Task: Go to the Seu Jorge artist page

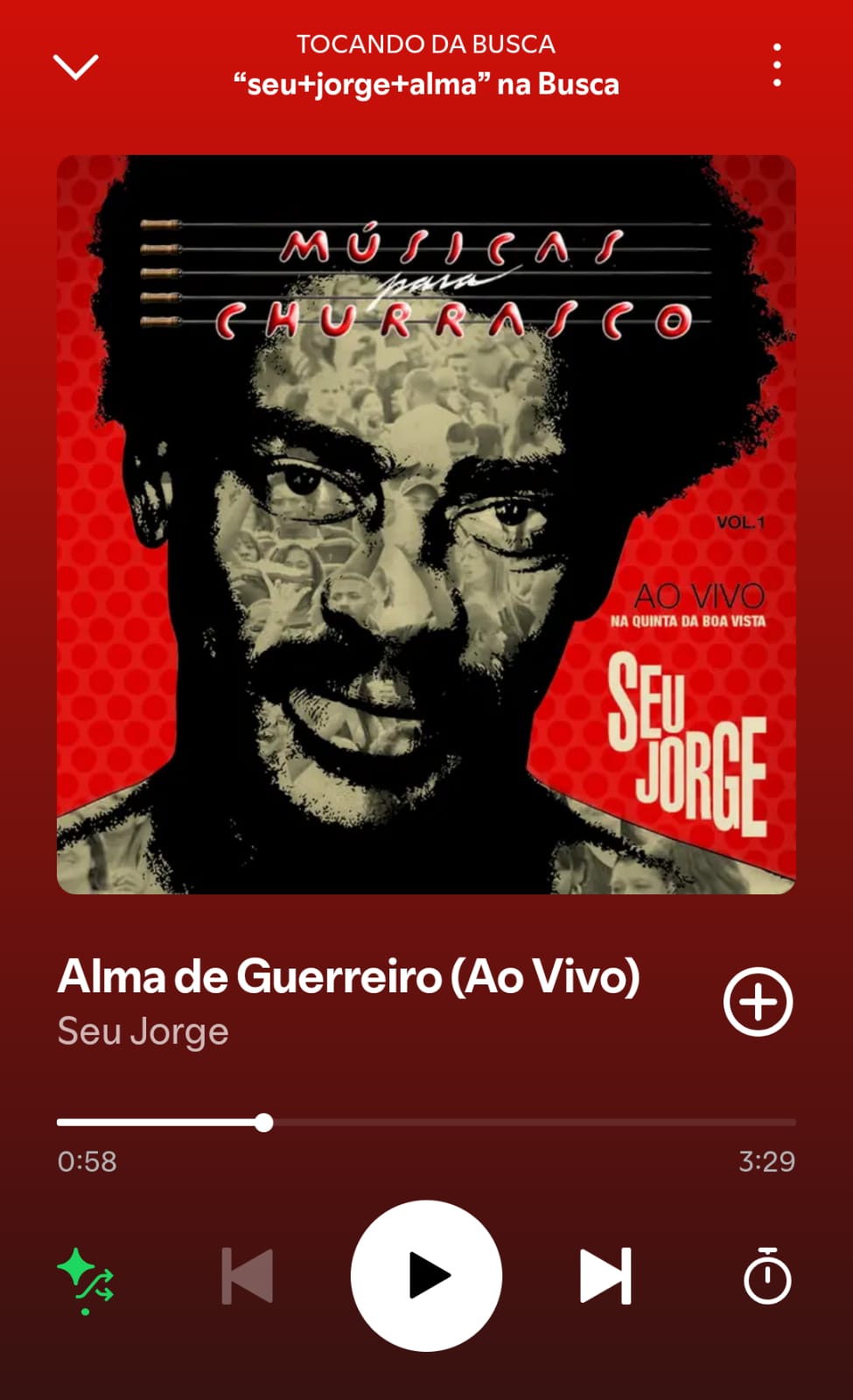Action: [x=141, y=1031]
